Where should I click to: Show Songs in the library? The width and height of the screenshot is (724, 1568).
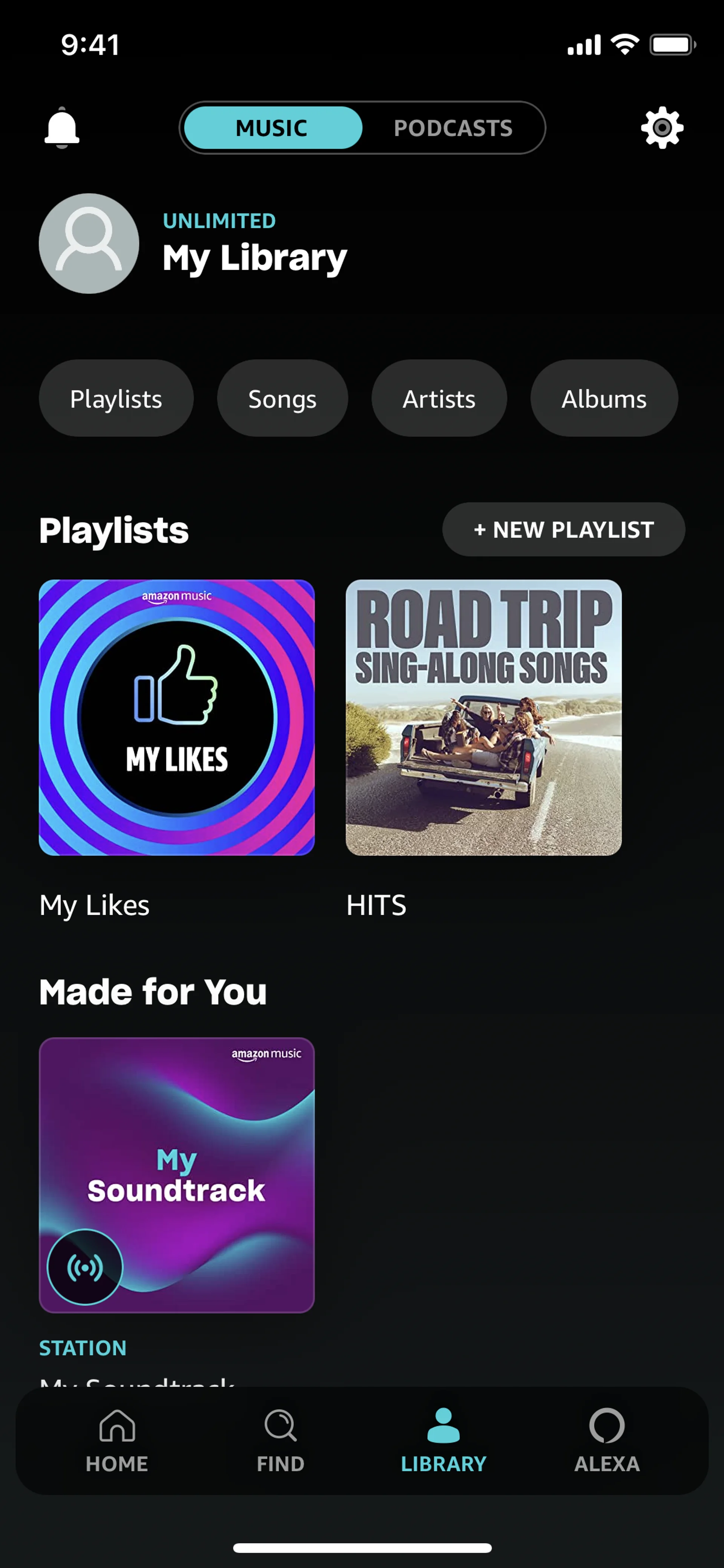pyautogui.click(x=282, y=399)
